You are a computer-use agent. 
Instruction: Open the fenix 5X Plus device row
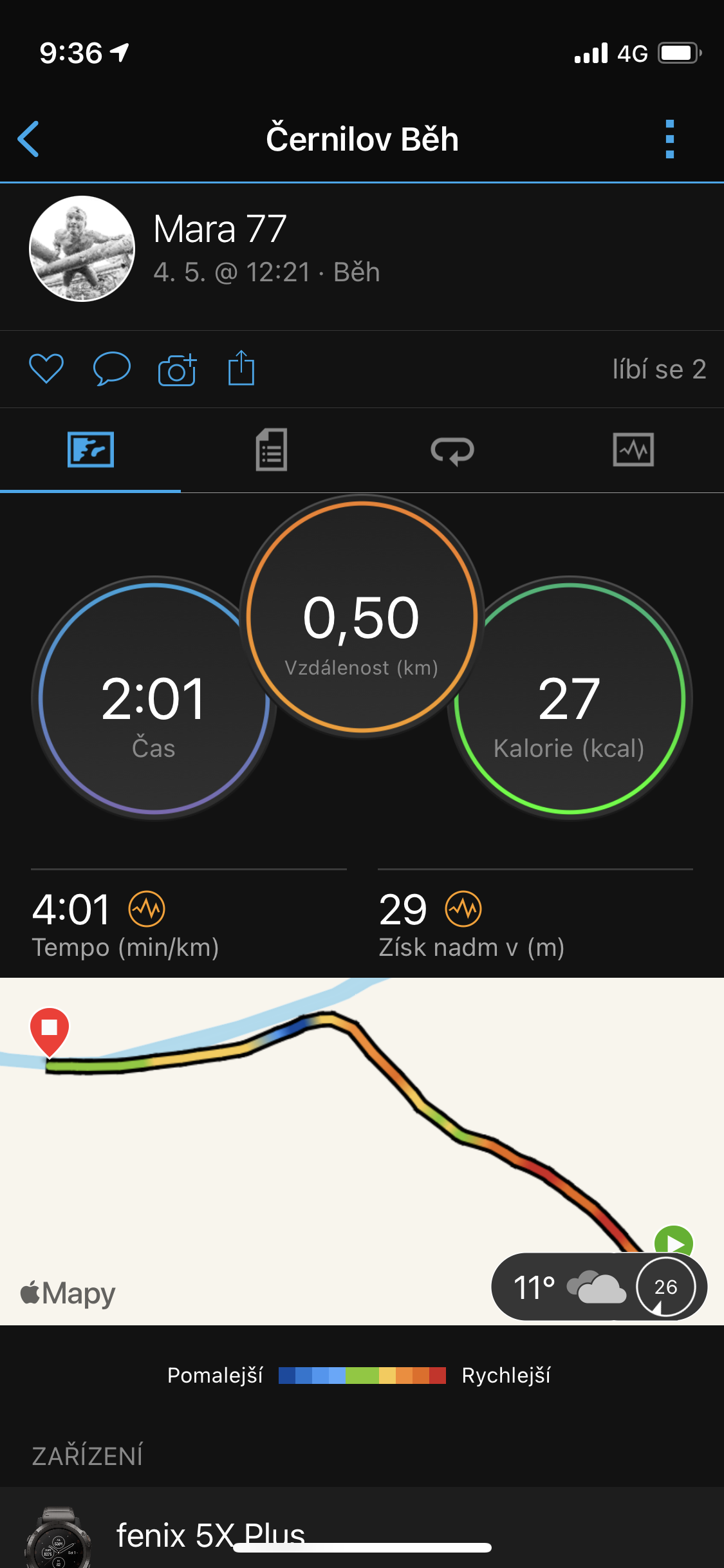coord(362,1536)
